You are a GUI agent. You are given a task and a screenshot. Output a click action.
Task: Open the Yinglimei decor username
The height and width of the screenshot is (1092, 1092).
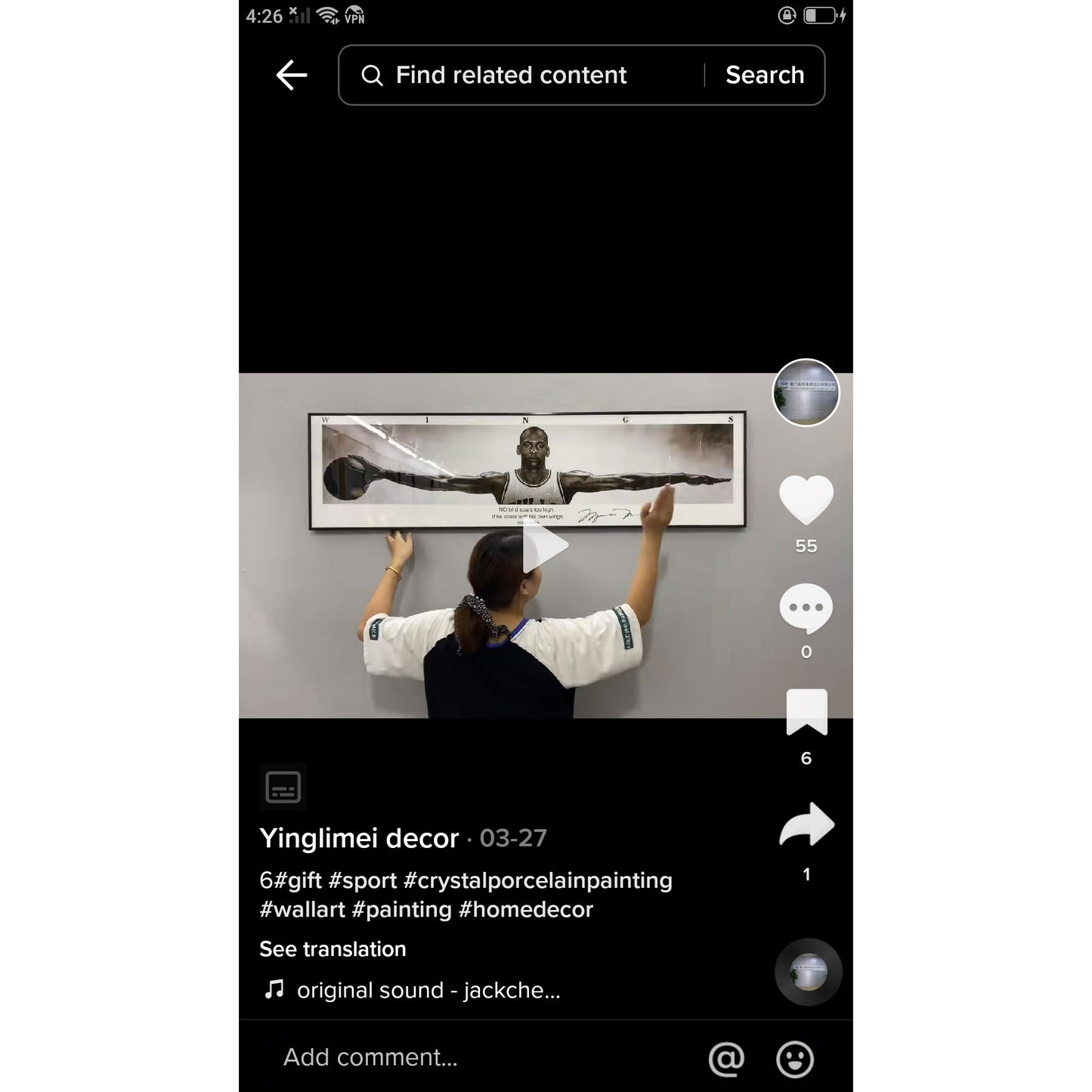tap(359, 838)
